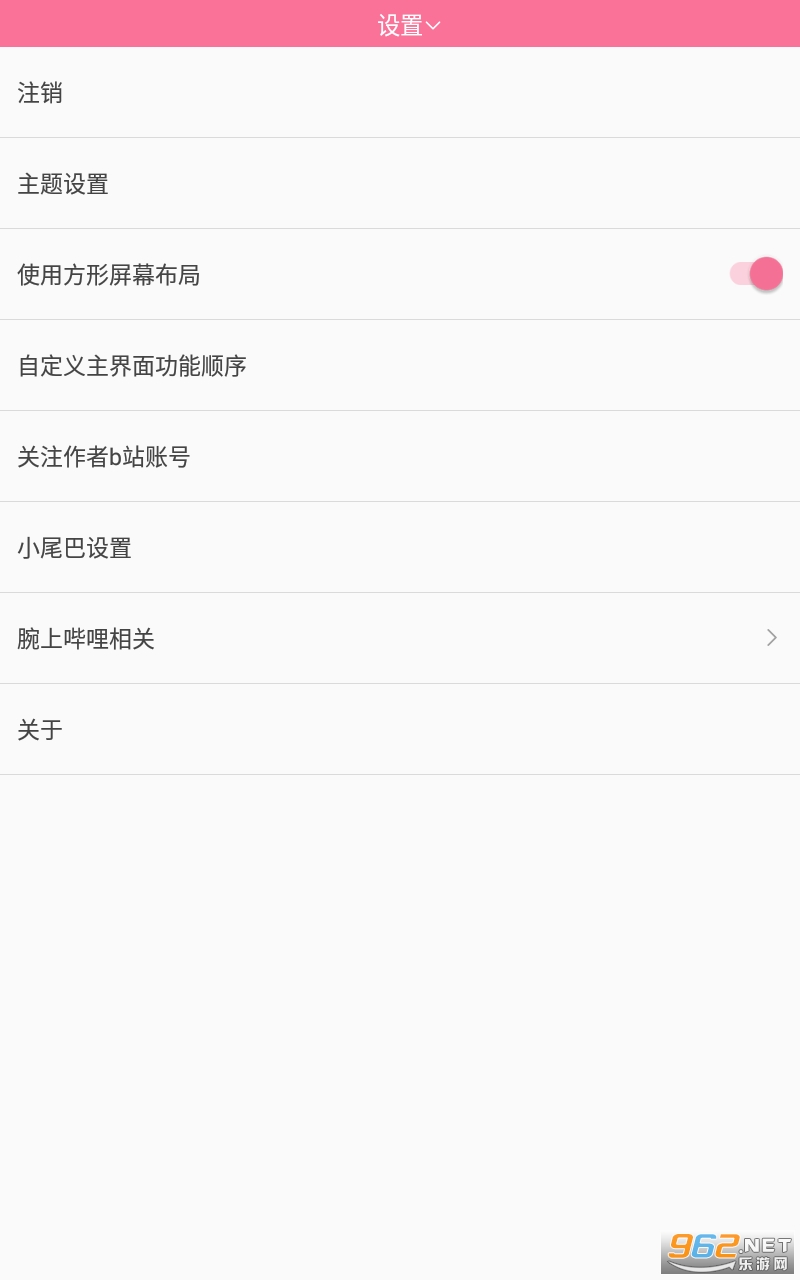Open 腕上哔哩相关 row
This screenshot has height=1280, width=800.
tap(400, 639)
